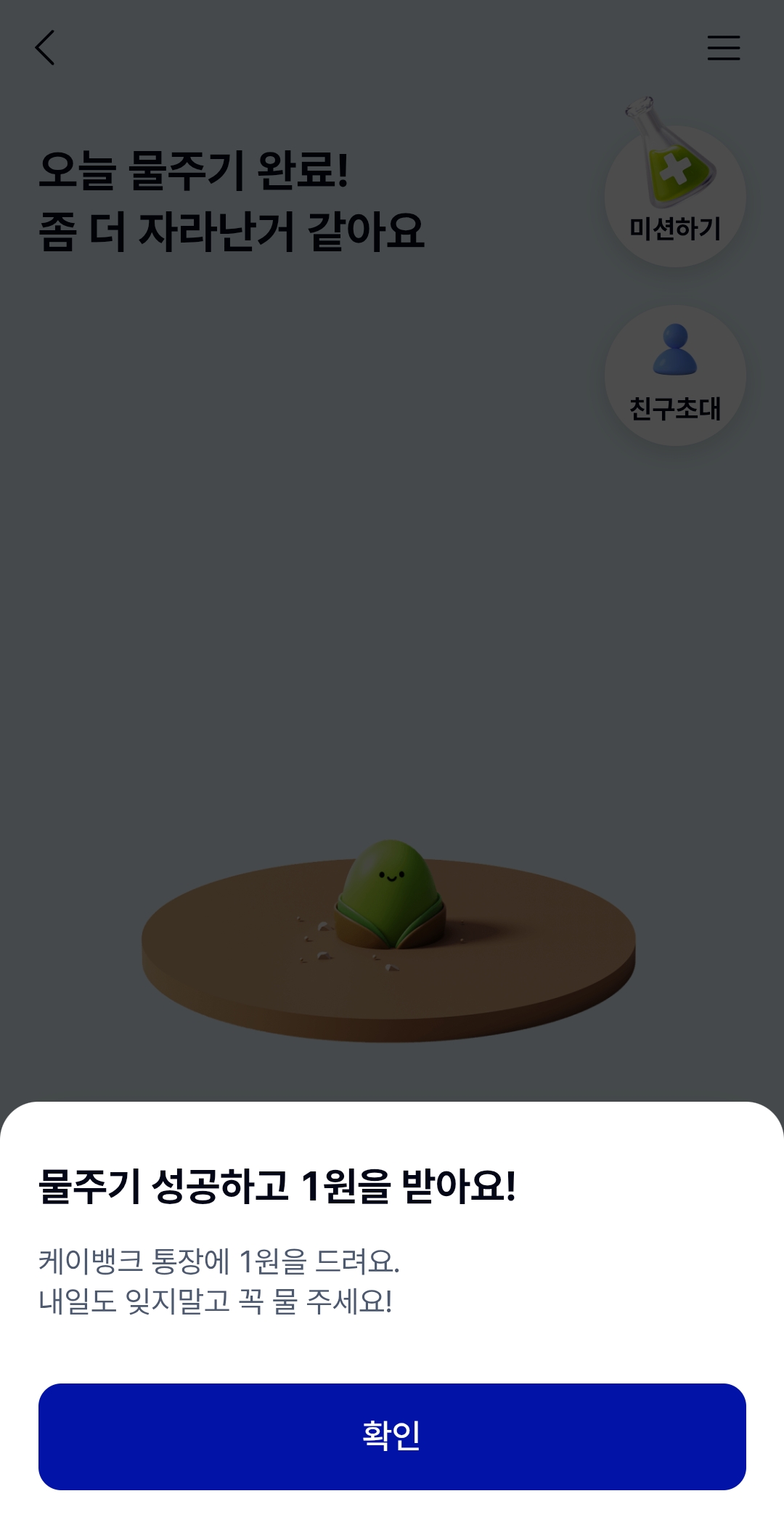This screenshot has height=1536, width=784.
Task: Tap the blue person silhouette icon
Action: point(672,352)
